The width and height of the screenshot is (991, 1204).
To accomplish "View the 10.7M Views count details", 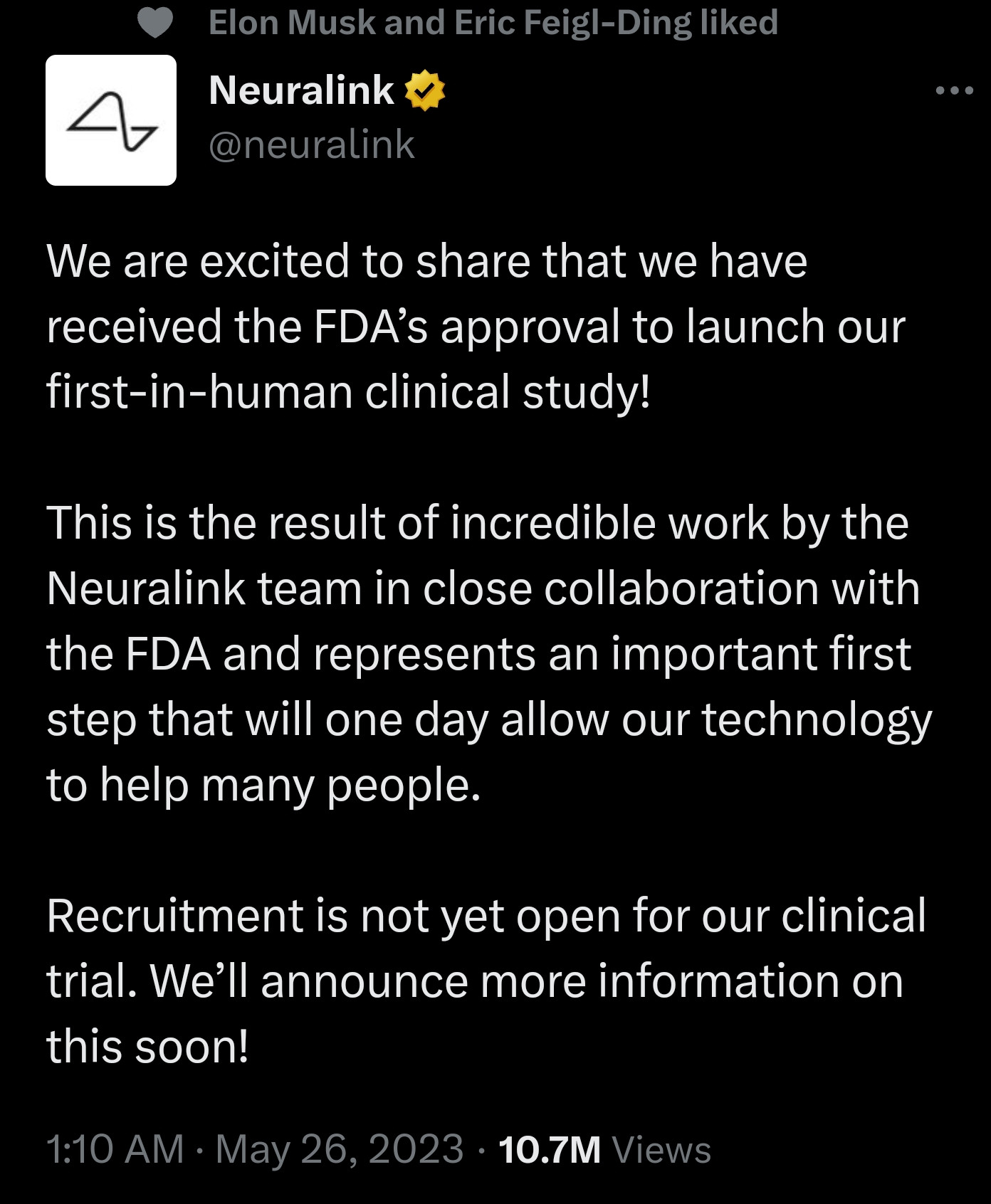I will (604, 1150).
